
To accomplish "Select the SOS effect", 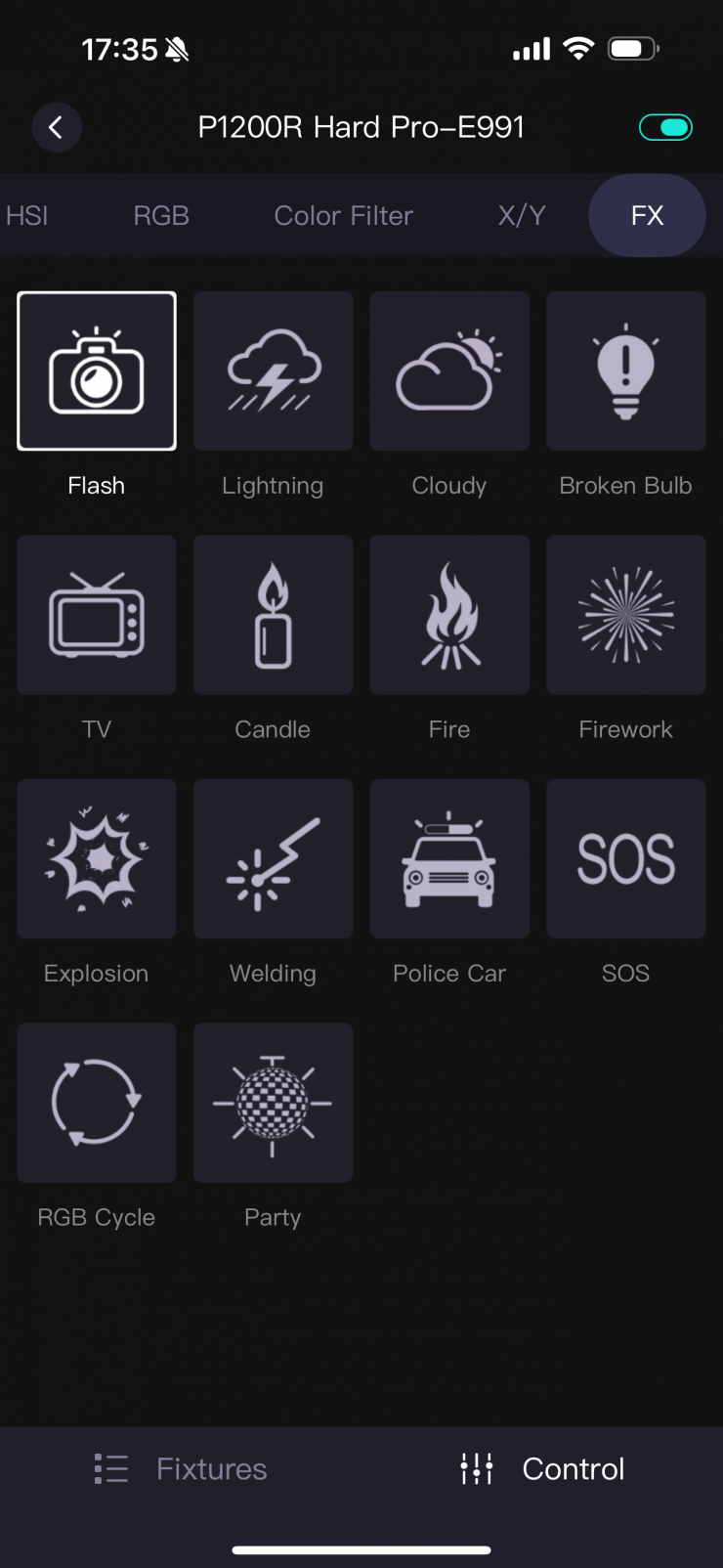I will [625, 859].
